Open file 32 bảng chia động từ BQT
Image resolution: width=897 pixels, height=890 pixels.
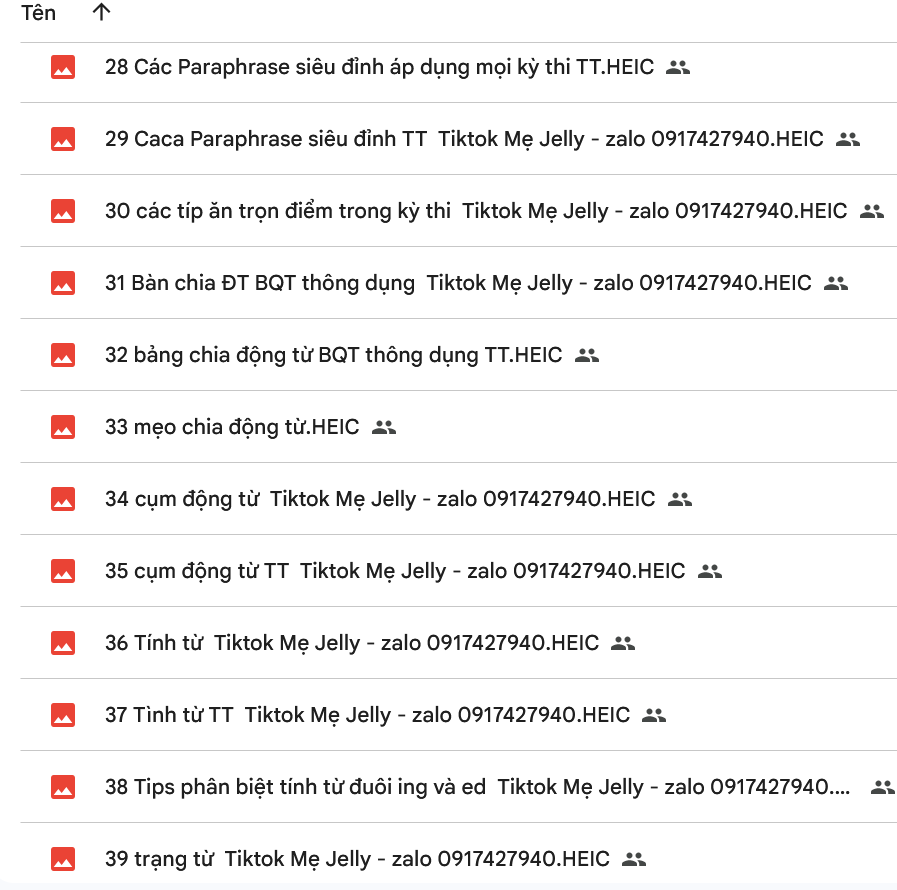click(x=333, y=355)
